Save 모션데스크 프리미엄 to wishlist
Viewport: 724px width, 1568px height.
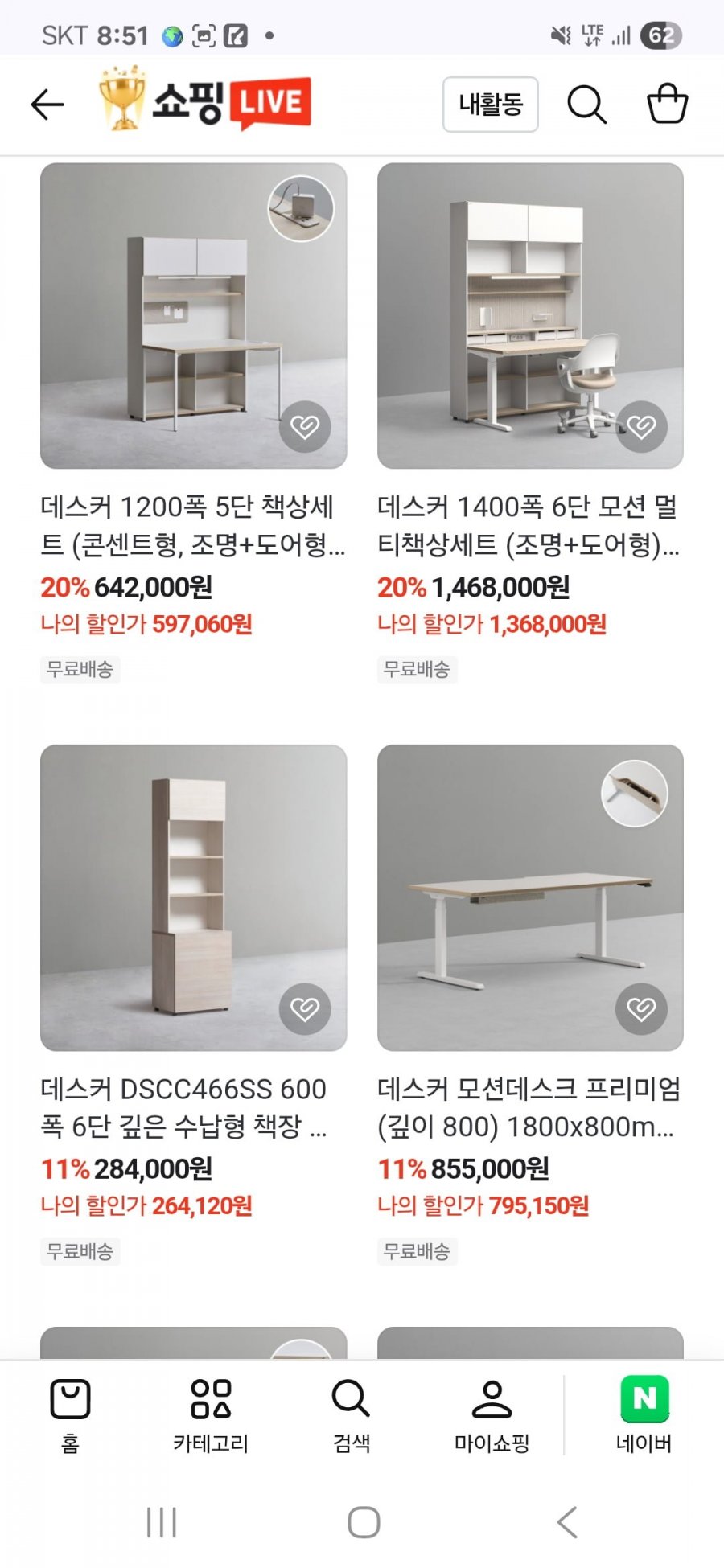click(641, 1008)
